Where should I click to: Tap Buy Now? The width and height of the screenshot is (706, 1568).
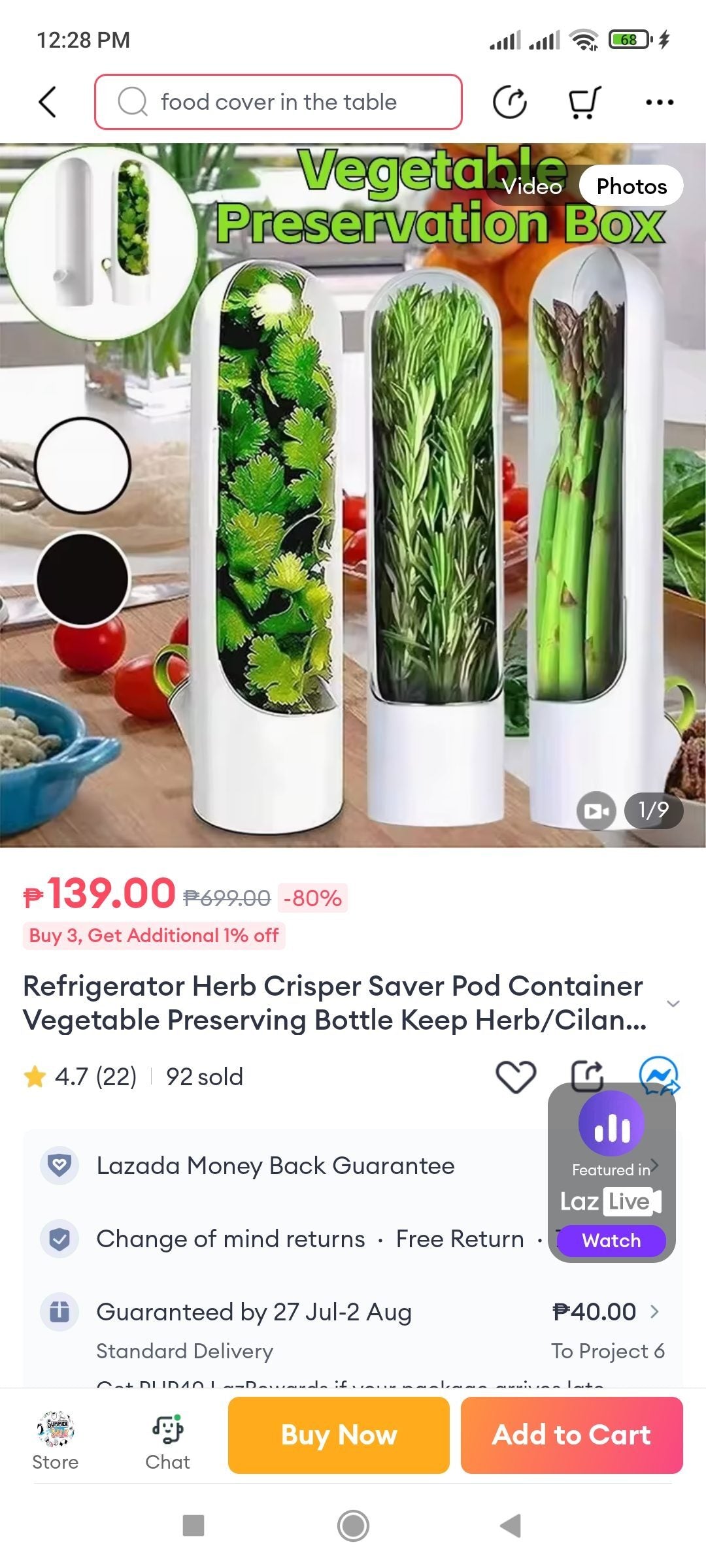click(339, 1435)
